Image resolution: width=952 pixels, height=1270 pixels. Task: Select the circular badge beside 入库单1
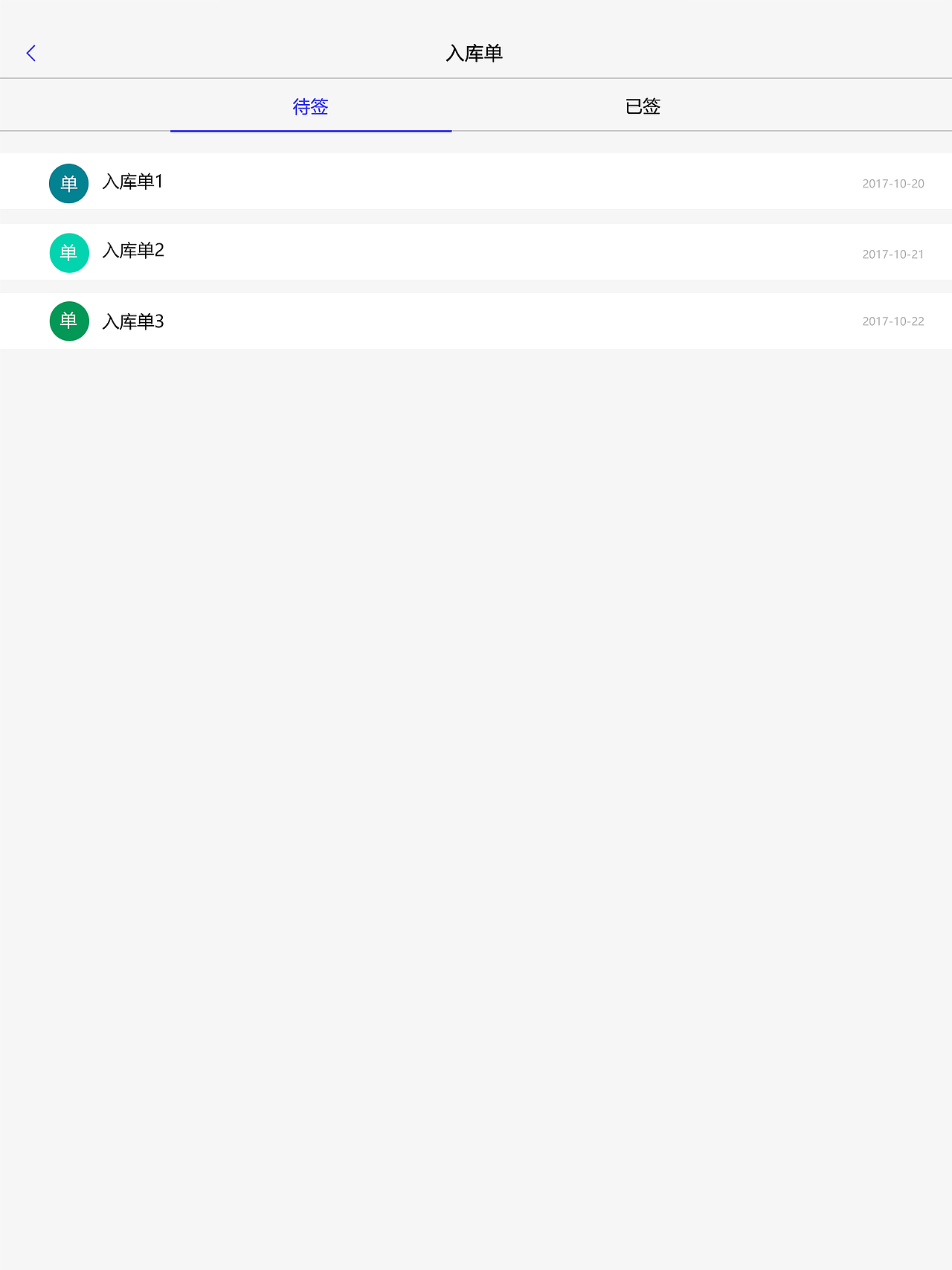(68, 182)
